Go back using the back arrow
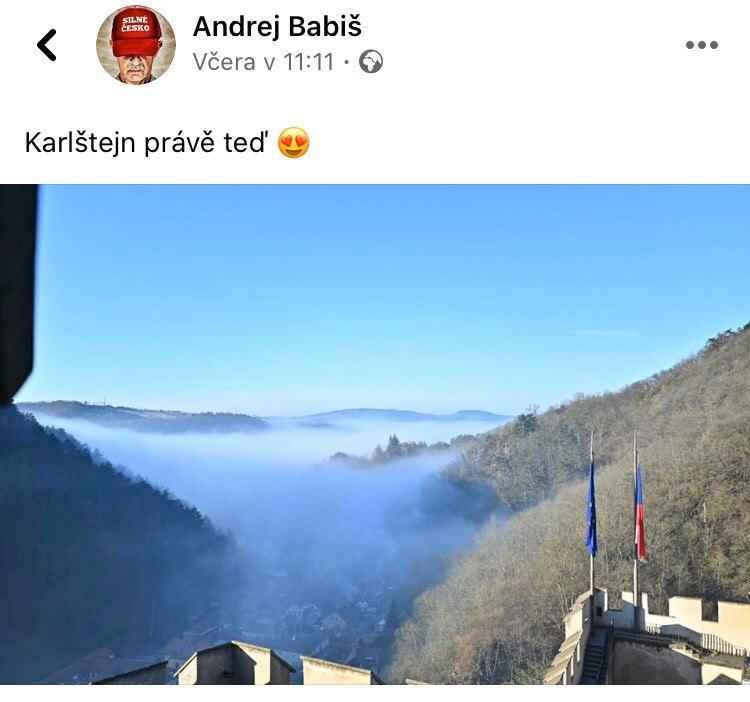750x702 pixels. pos(46,45)
